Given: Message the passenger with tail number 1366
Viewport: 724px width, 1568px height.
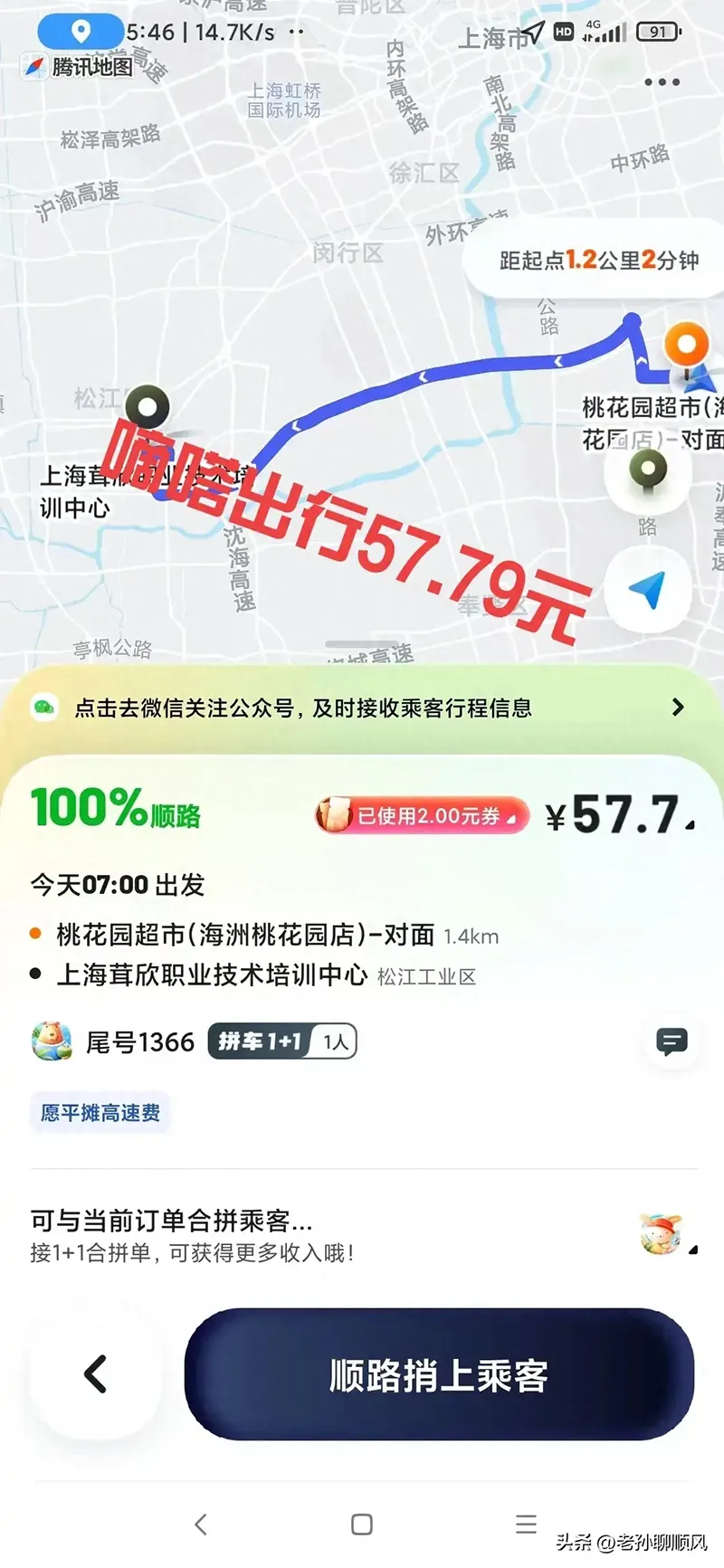Looking at the screenshot, I should point(672,1041).
